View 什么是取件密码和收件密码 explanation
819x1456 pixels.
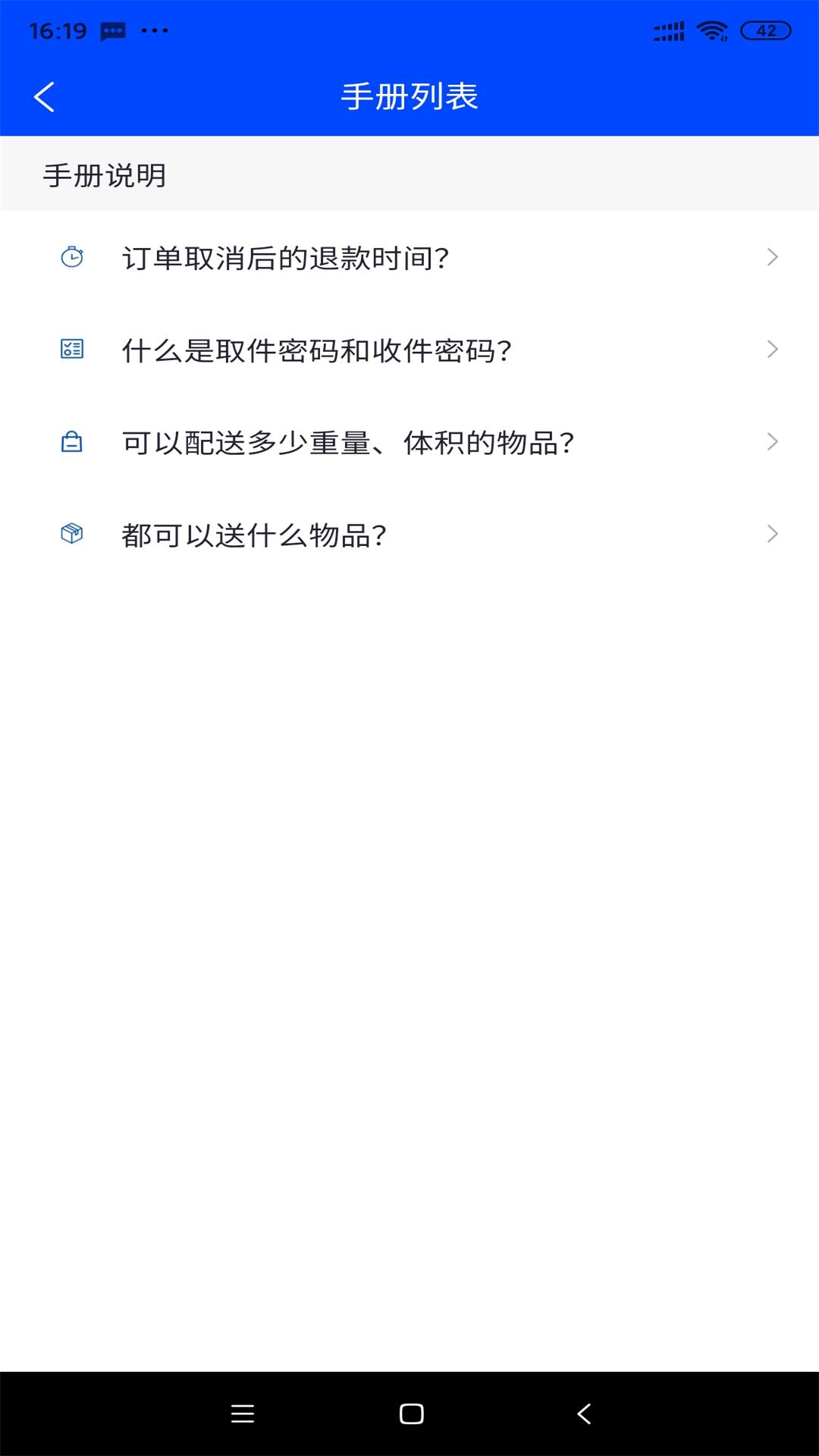coord(409,350)
